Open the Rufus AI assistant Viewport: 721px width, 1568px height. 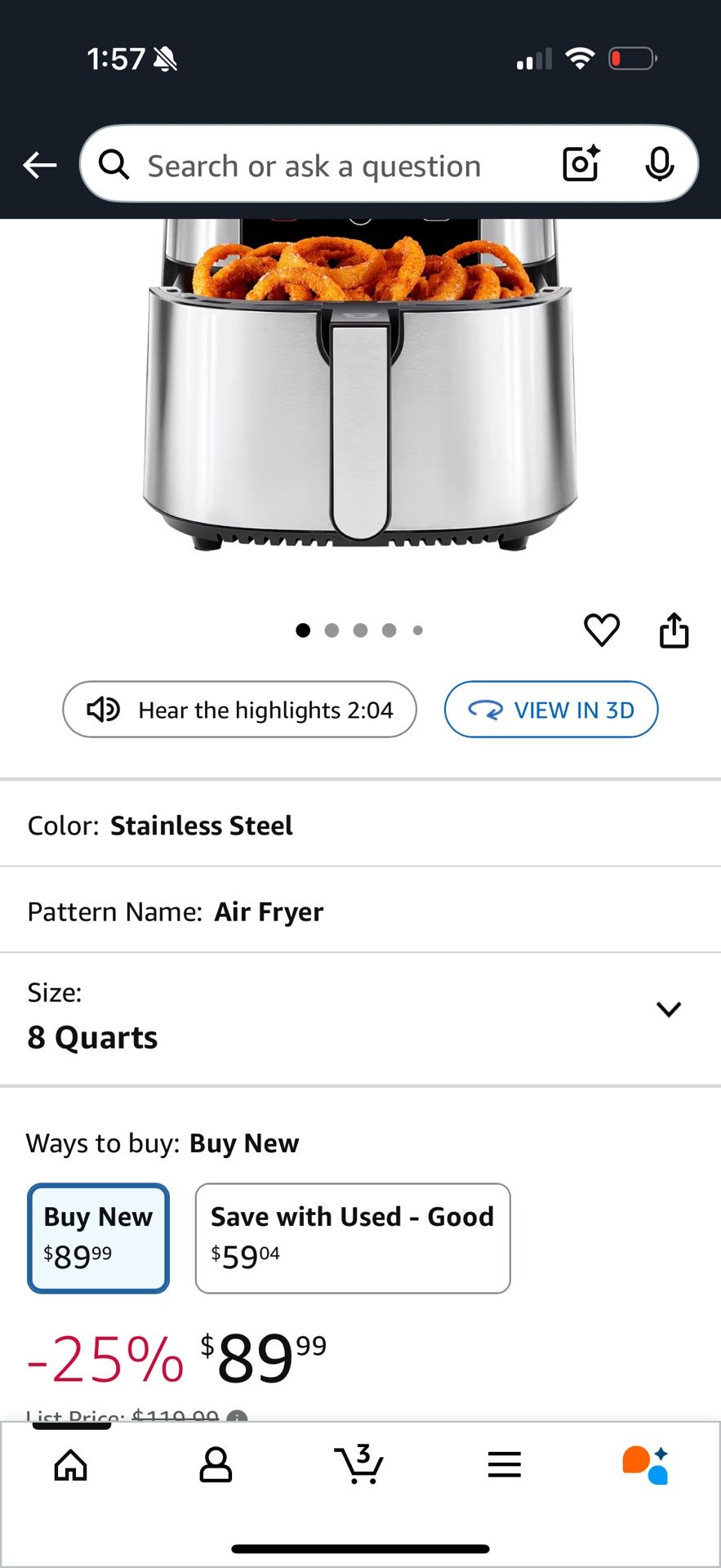coord(646,1465)
